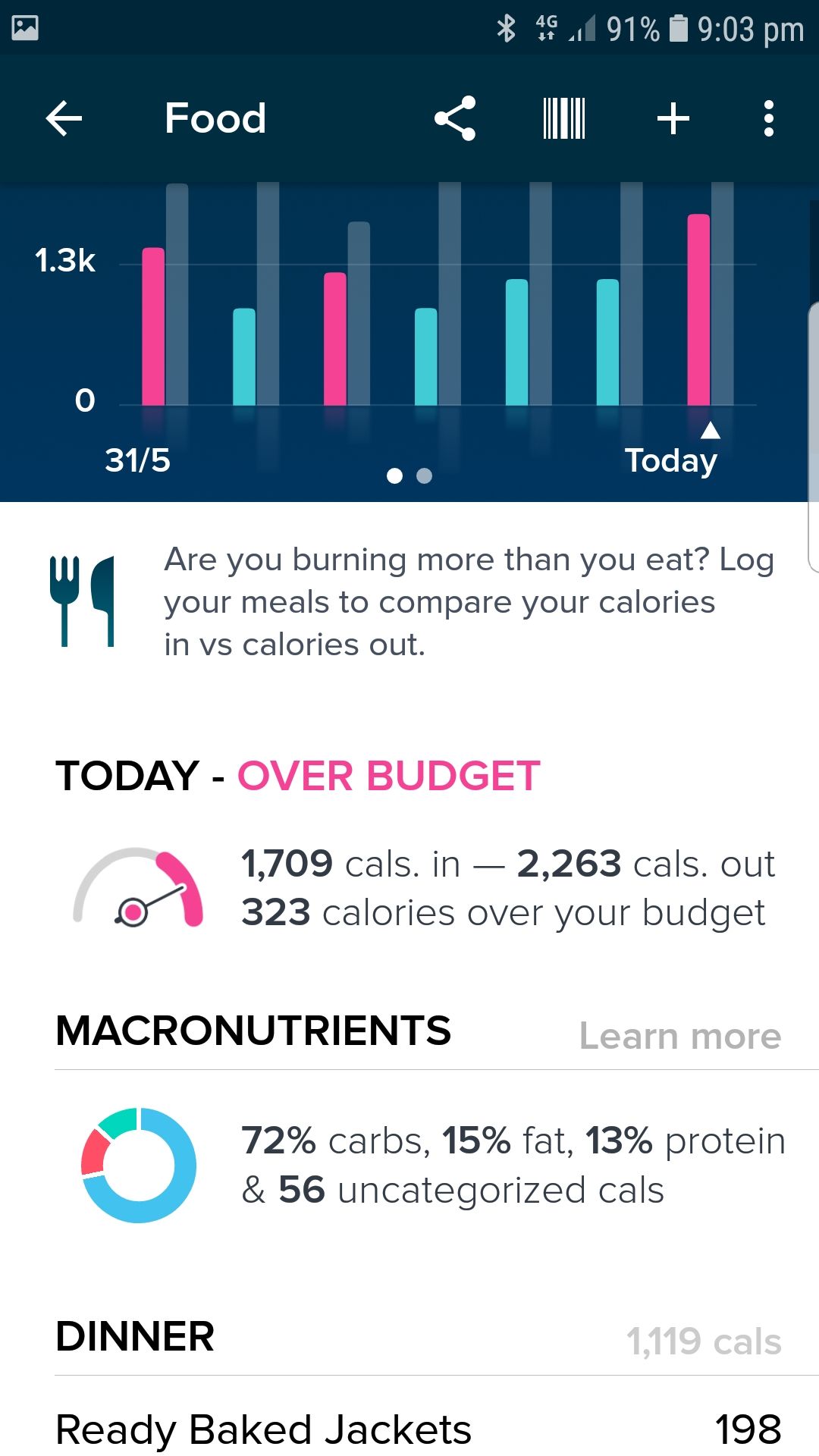Open the barcode scanner
This screenshot has width=819, height=1456.
[x=563, y=118]
